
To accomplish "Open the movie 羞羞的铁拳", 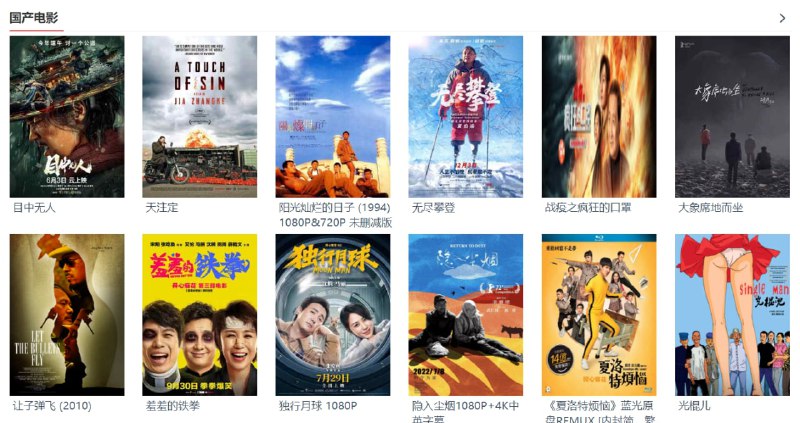I will pos(199,315).
